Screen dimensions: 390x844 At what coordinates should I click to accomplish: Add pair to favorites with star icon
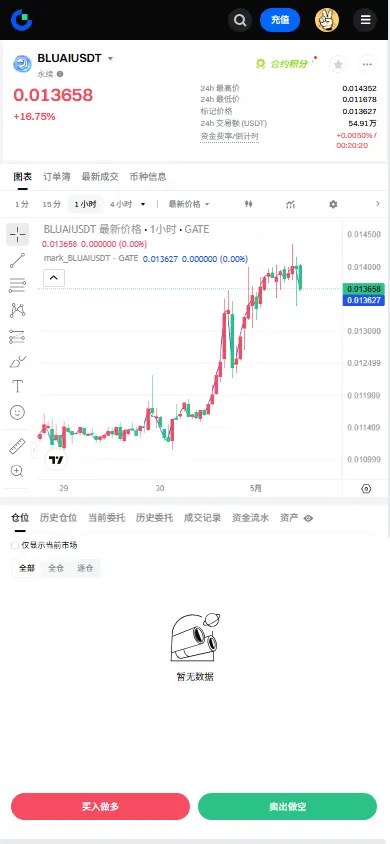tap(338, 65)
